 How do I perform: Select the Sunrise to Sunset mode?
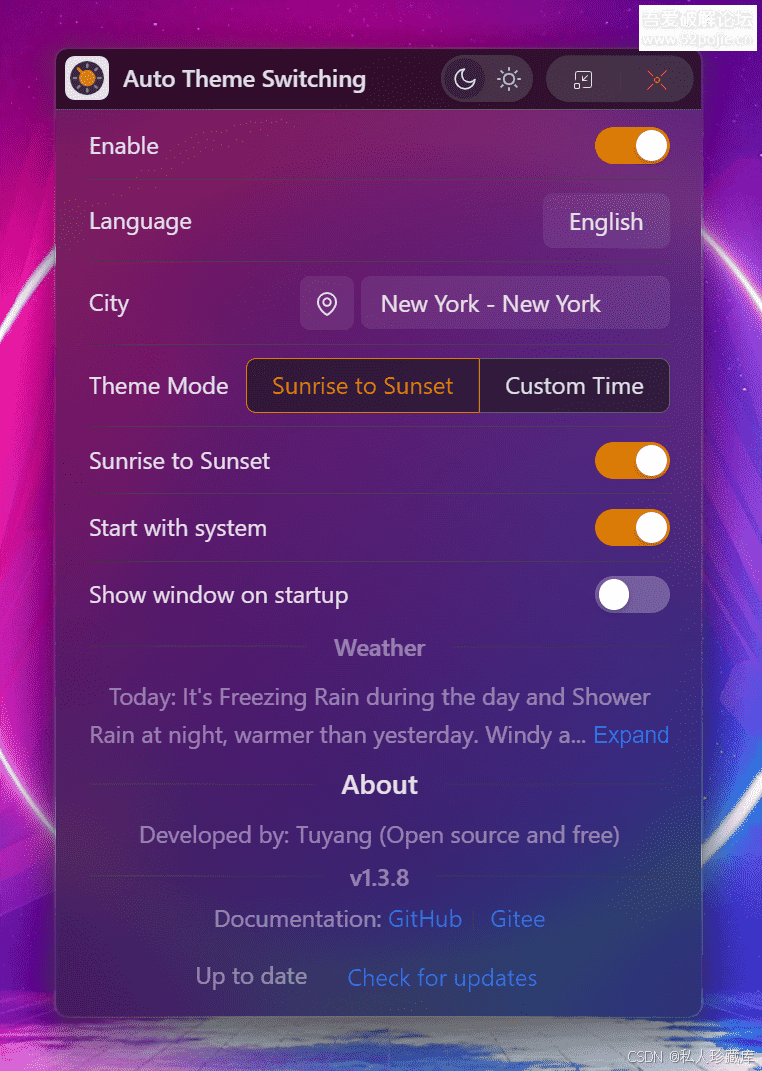[x=363, y=386]
